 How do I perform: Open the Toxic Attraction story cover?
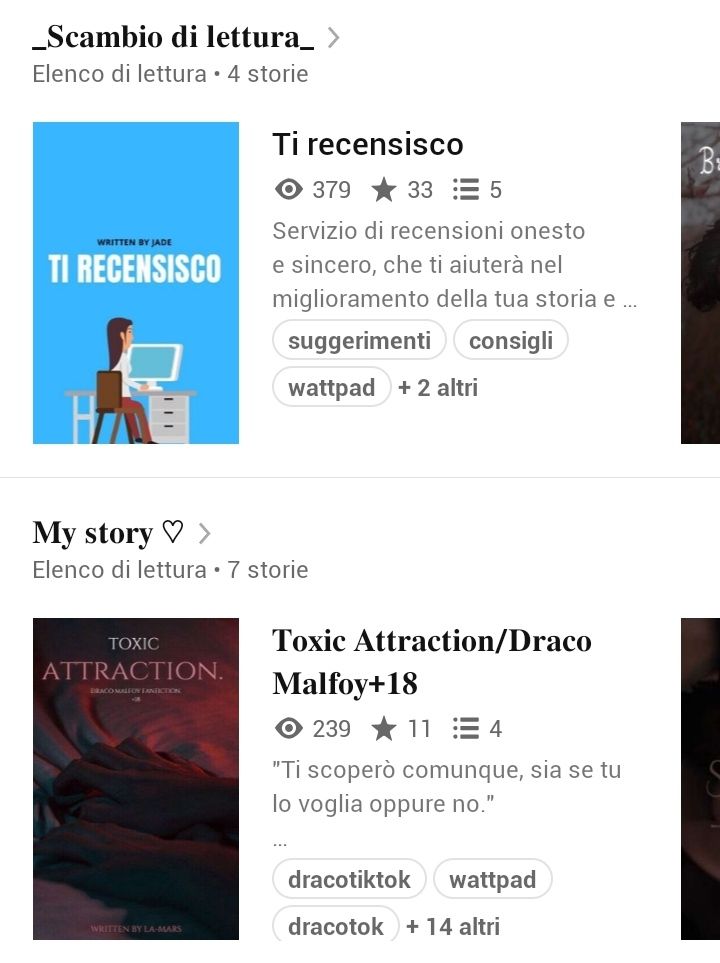tap(136, 779)
